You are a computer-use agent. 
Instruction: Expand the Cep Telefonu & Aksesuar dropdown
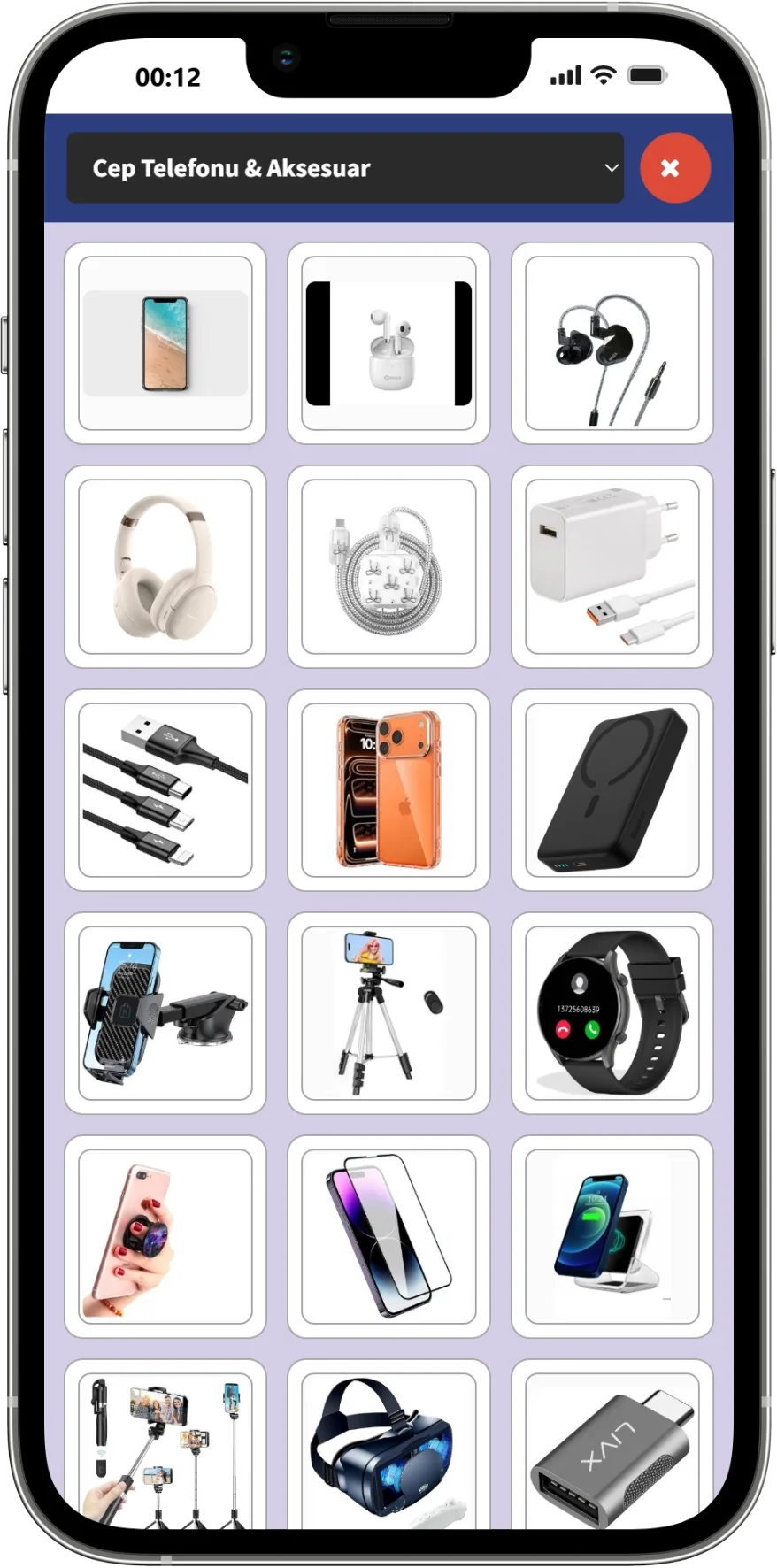click(x=345, y=168)
